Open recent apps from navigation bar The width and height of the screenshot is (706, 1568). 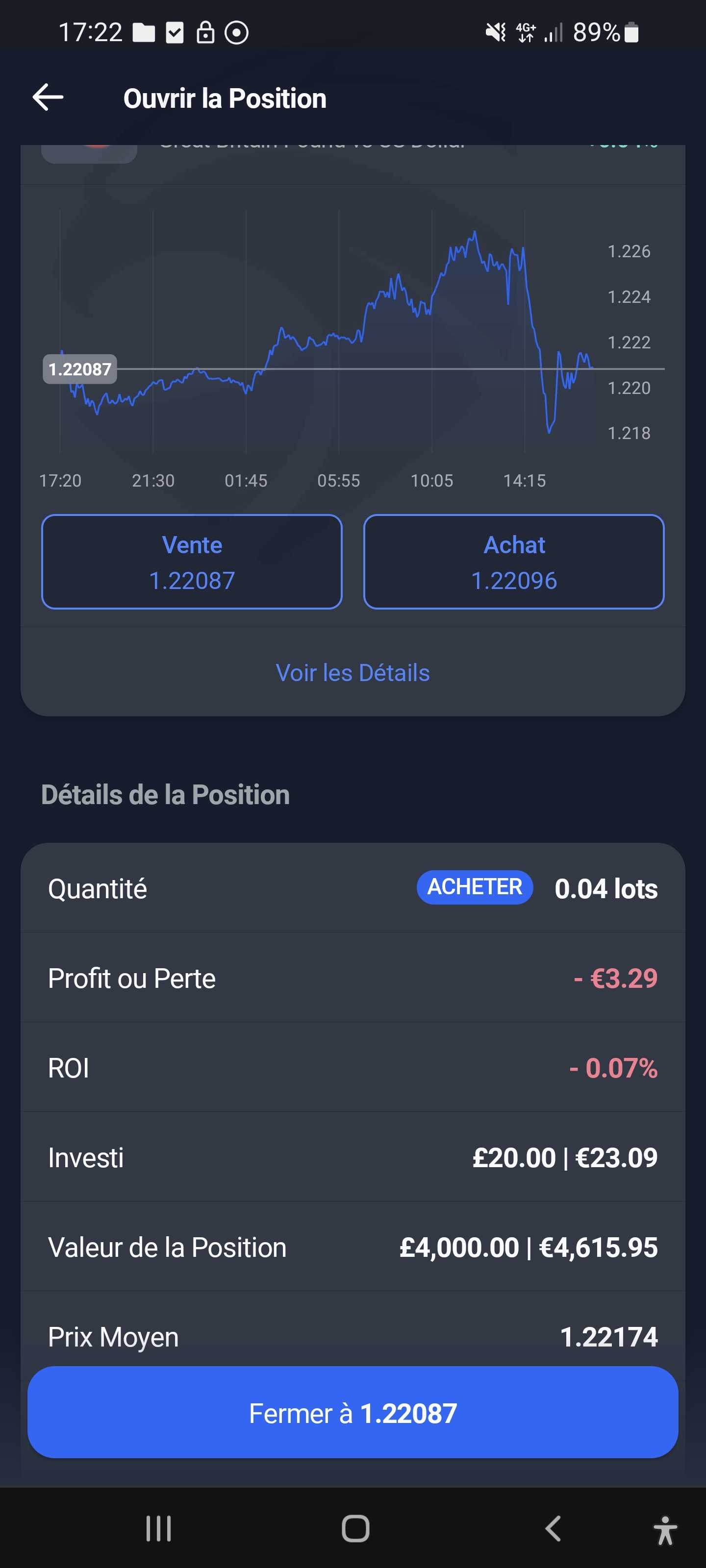tap(158, 1528)
